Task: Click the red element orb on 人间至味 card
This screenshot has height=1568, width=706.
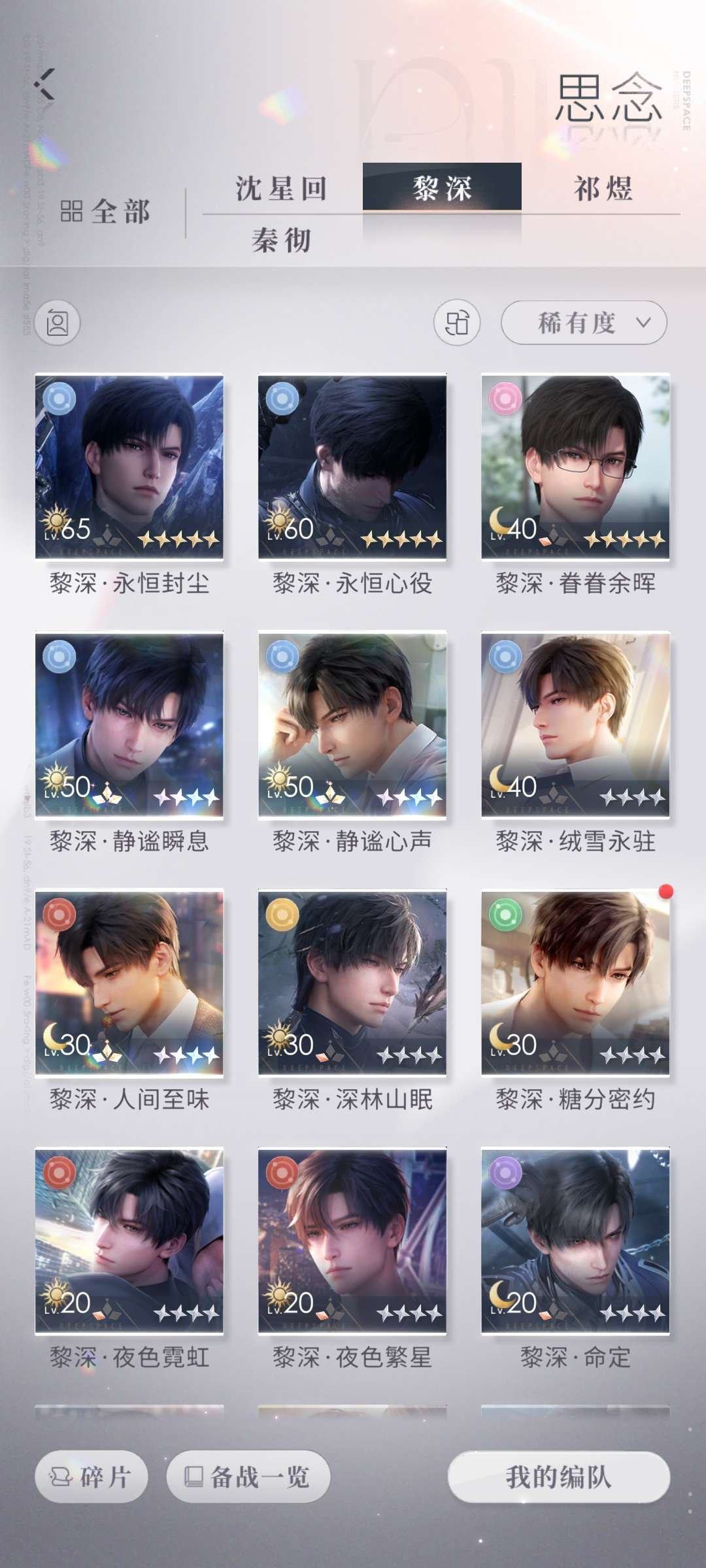Action: [58, 914]
